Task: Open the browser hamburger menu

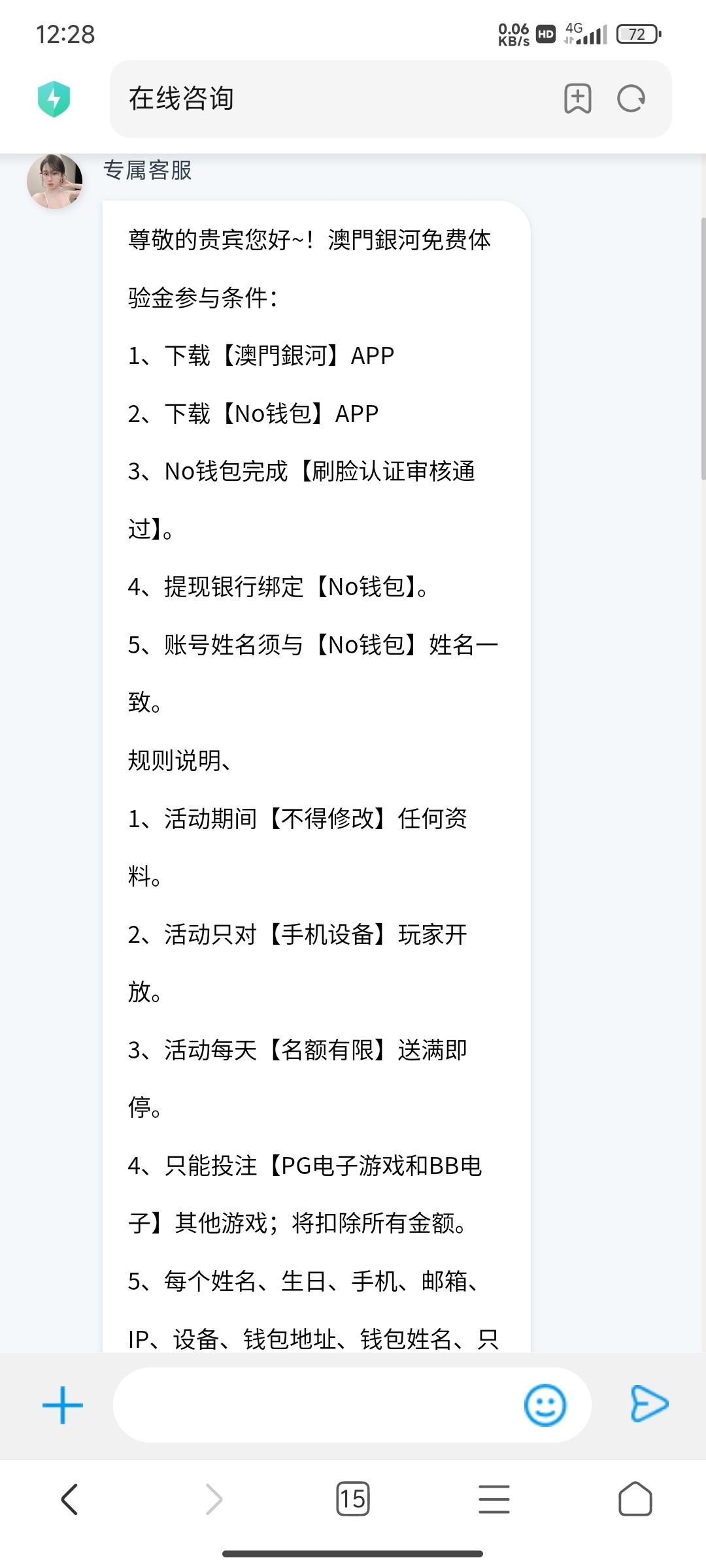Action: (494, 1499)
